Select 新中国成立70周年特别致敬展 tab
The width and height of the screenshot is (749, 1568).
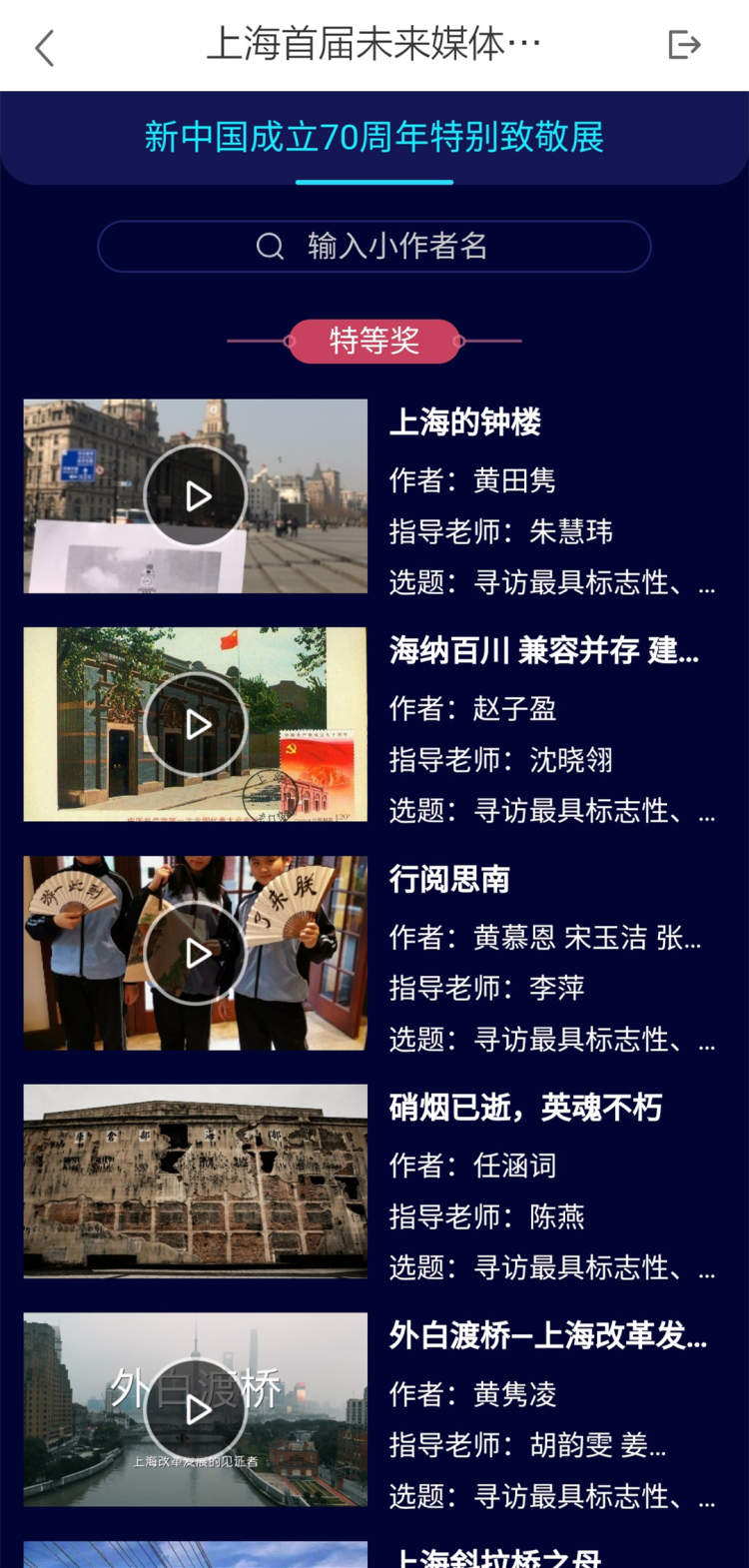[374, 137]
